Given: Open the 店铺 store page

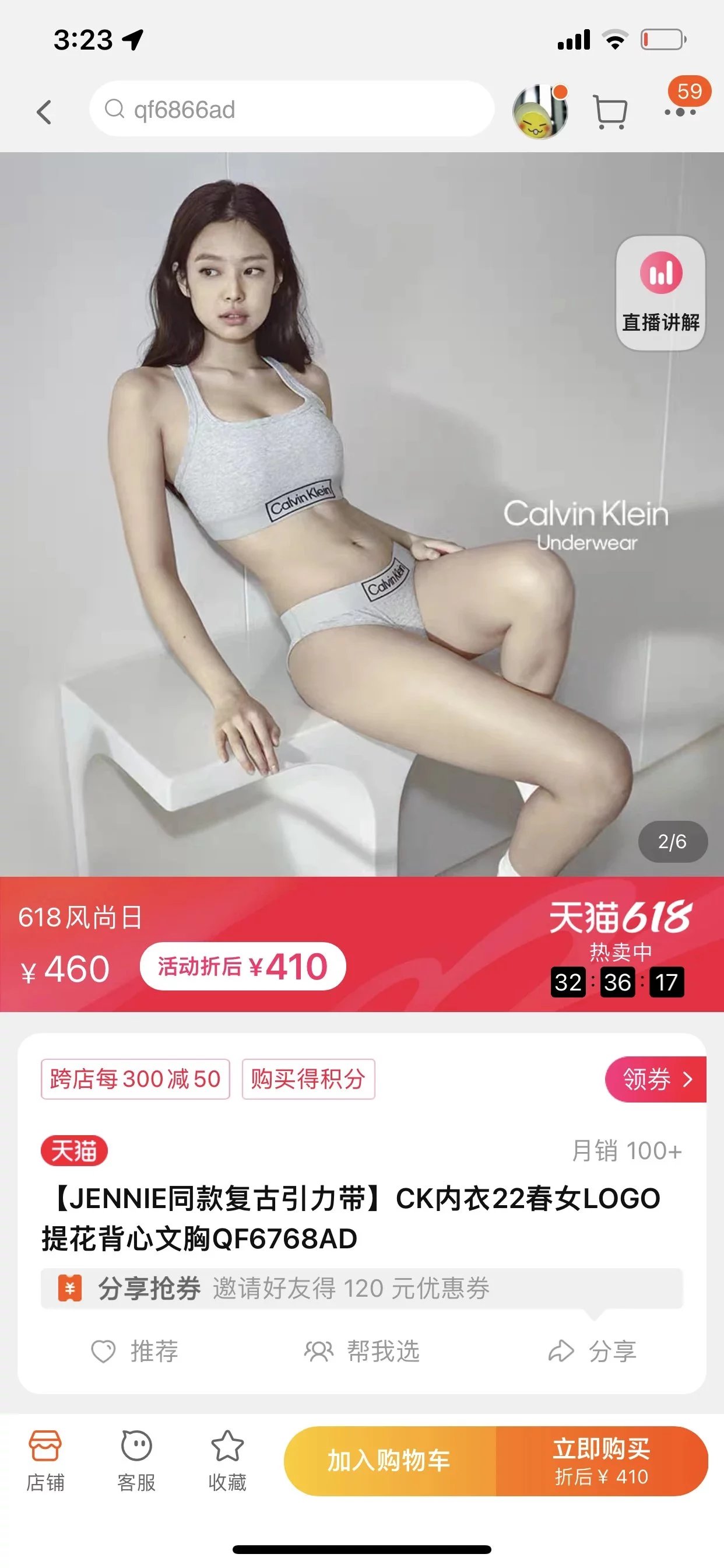Looking at the screenshot, I should 45,1461.
